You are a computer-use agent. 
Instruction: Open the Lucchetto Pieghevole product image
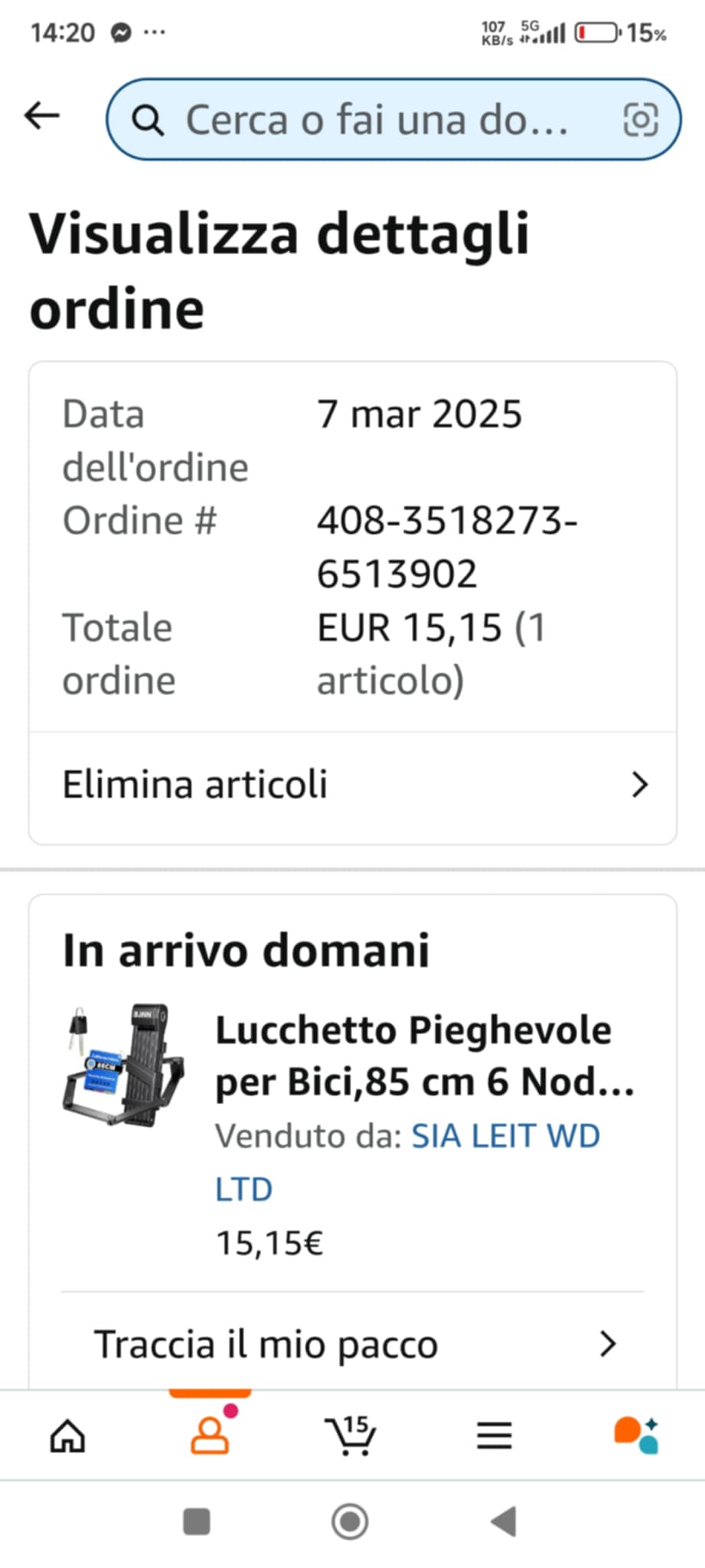(x=123, y=1065)
